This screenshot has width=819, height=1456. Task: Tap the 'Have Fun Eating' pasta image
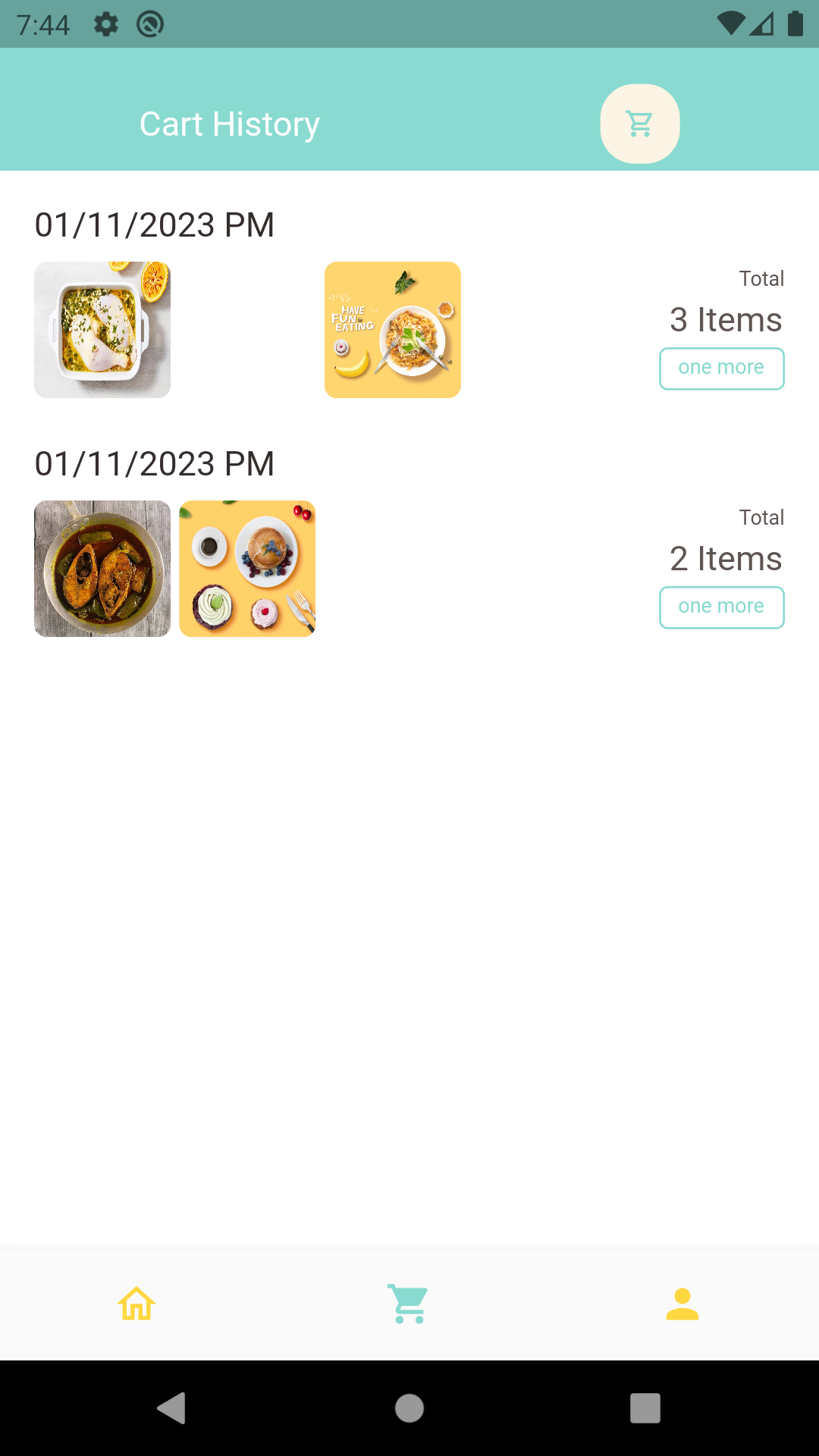[392, 329]
